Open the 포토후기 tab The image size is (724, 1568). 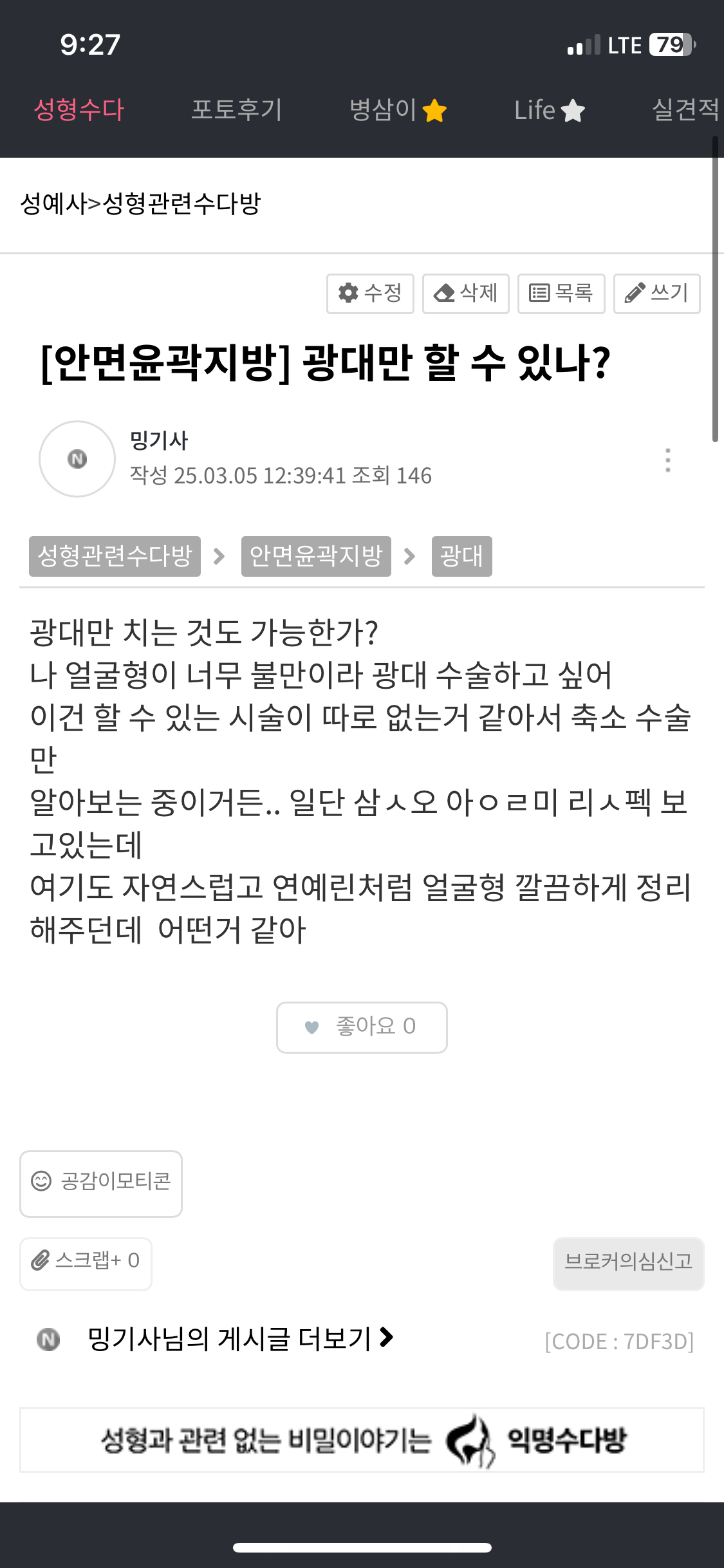point(237,110)
